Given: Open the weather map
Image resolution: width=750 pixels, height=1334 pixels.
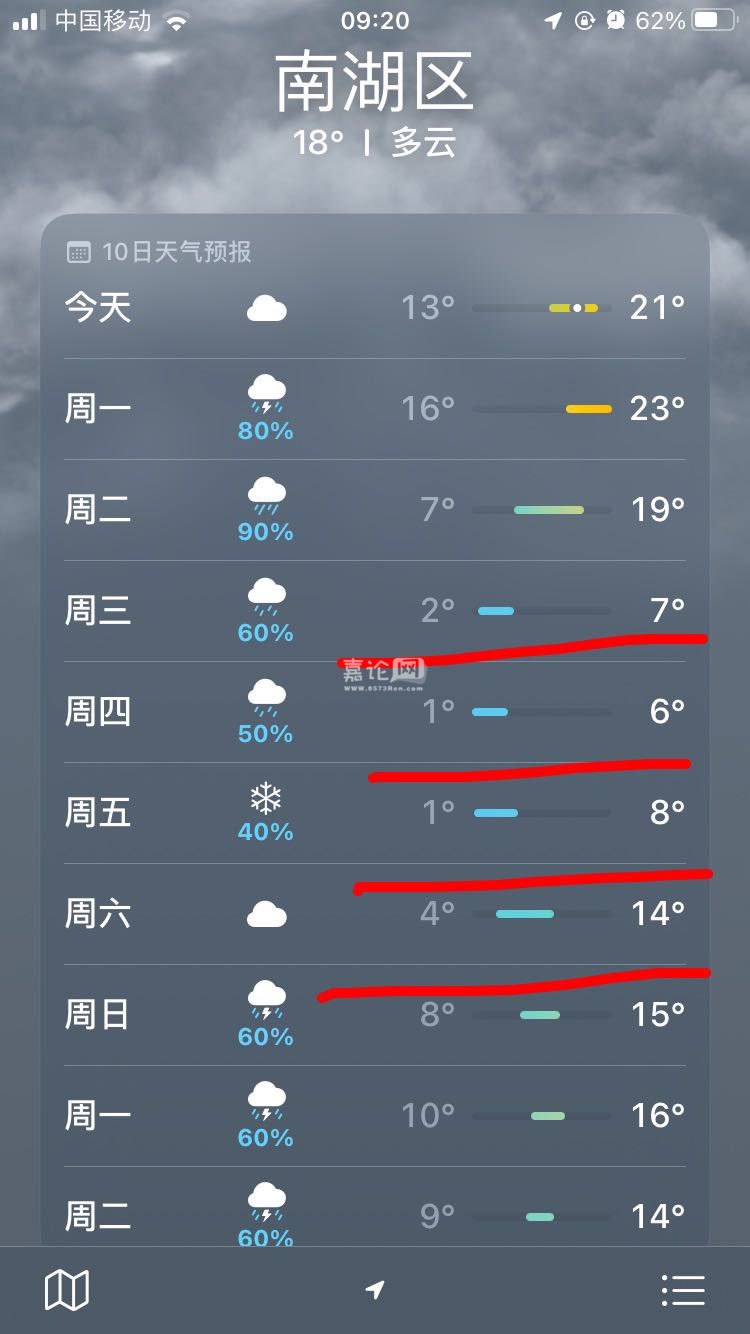Looking at the screenshot, I should 67,1290.
